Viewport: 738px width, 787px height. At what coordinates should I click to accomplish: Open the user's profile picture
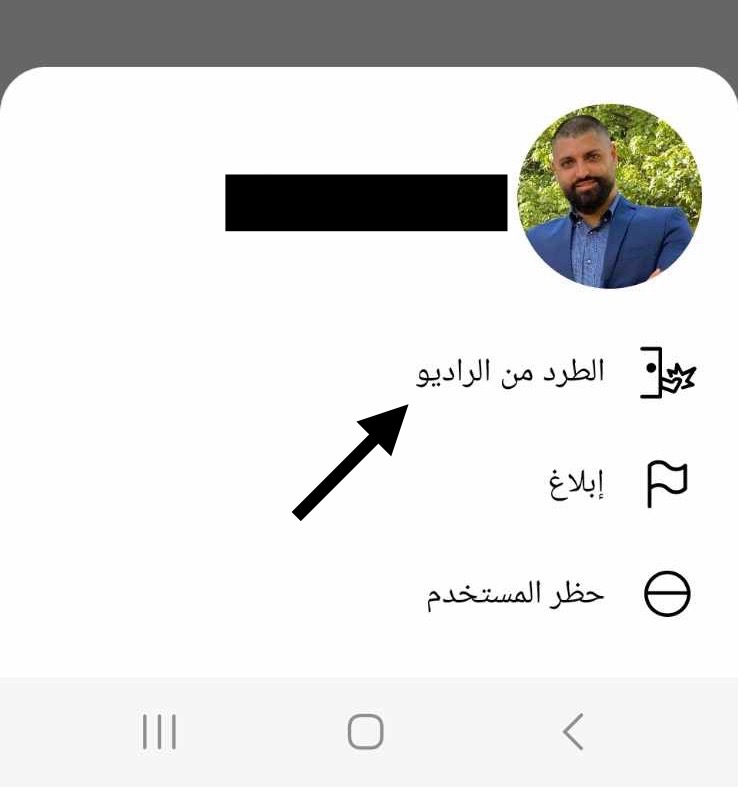point(609,196)
